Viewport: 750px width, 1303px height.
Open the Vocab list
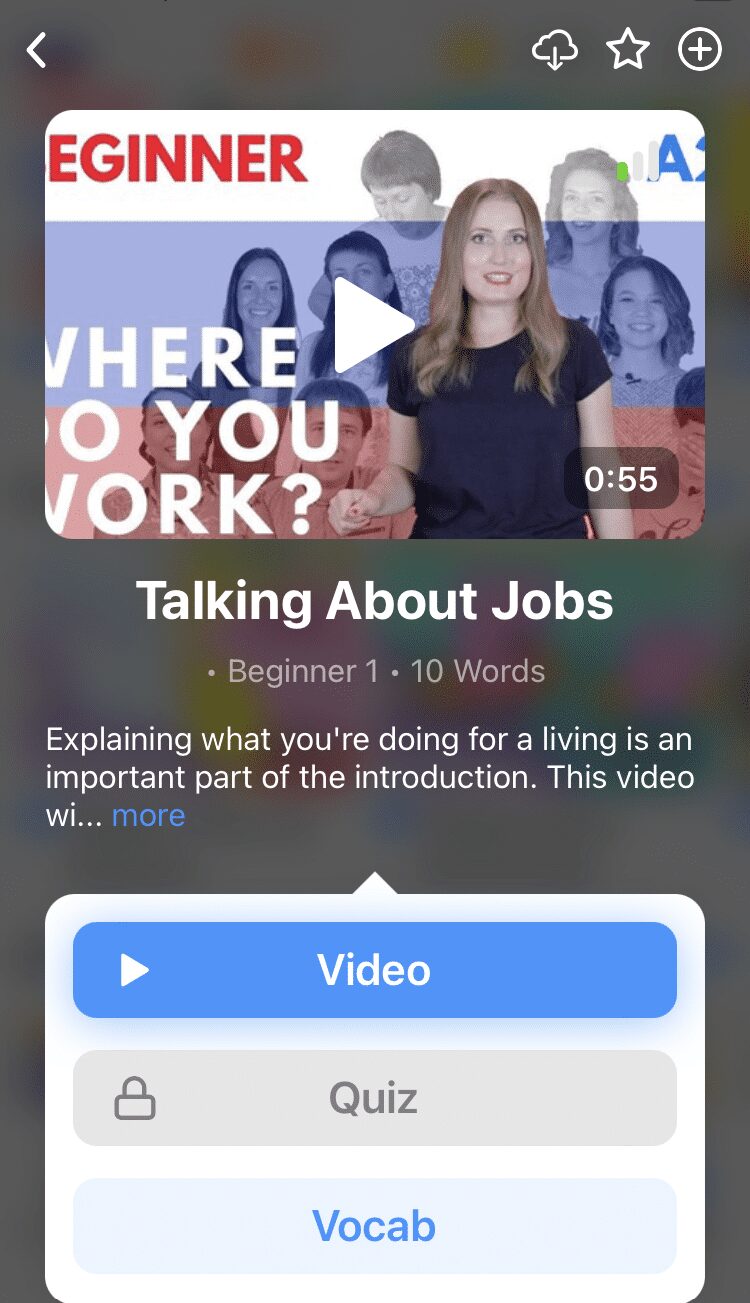374,1226
